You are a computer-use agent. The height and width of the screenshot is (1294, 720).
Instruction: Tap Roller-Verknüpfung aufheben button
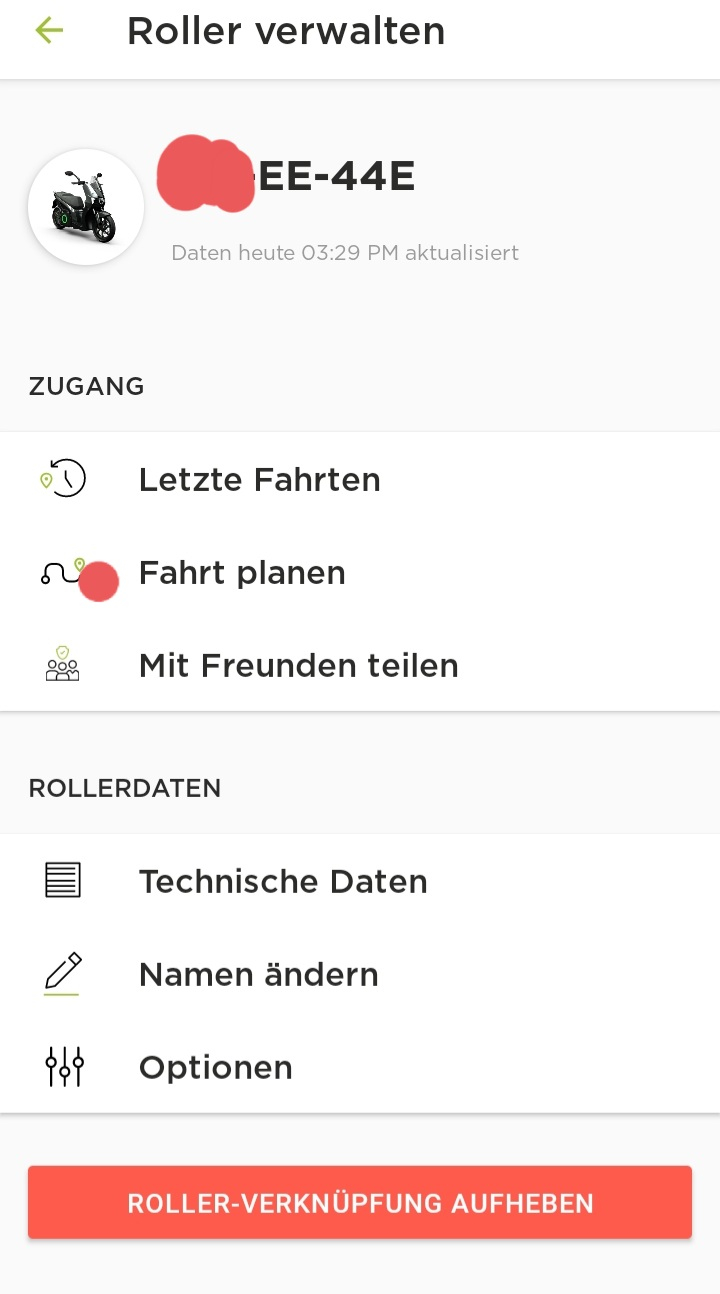(360, 1203)
